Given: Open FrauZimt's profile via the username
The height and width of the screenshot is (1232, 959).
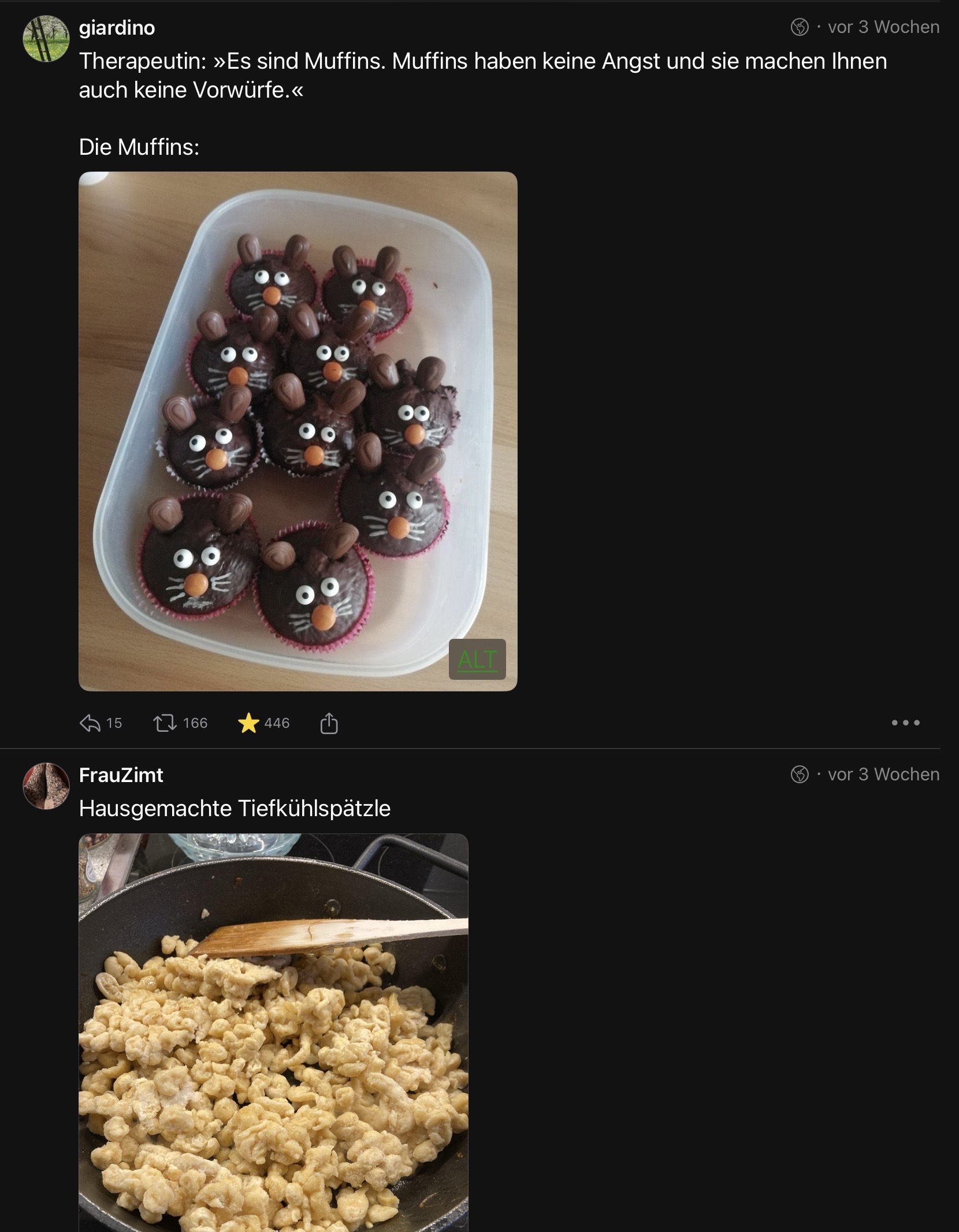Looking at the screenshot, I should pyautogui.click(x=121, y=775).
